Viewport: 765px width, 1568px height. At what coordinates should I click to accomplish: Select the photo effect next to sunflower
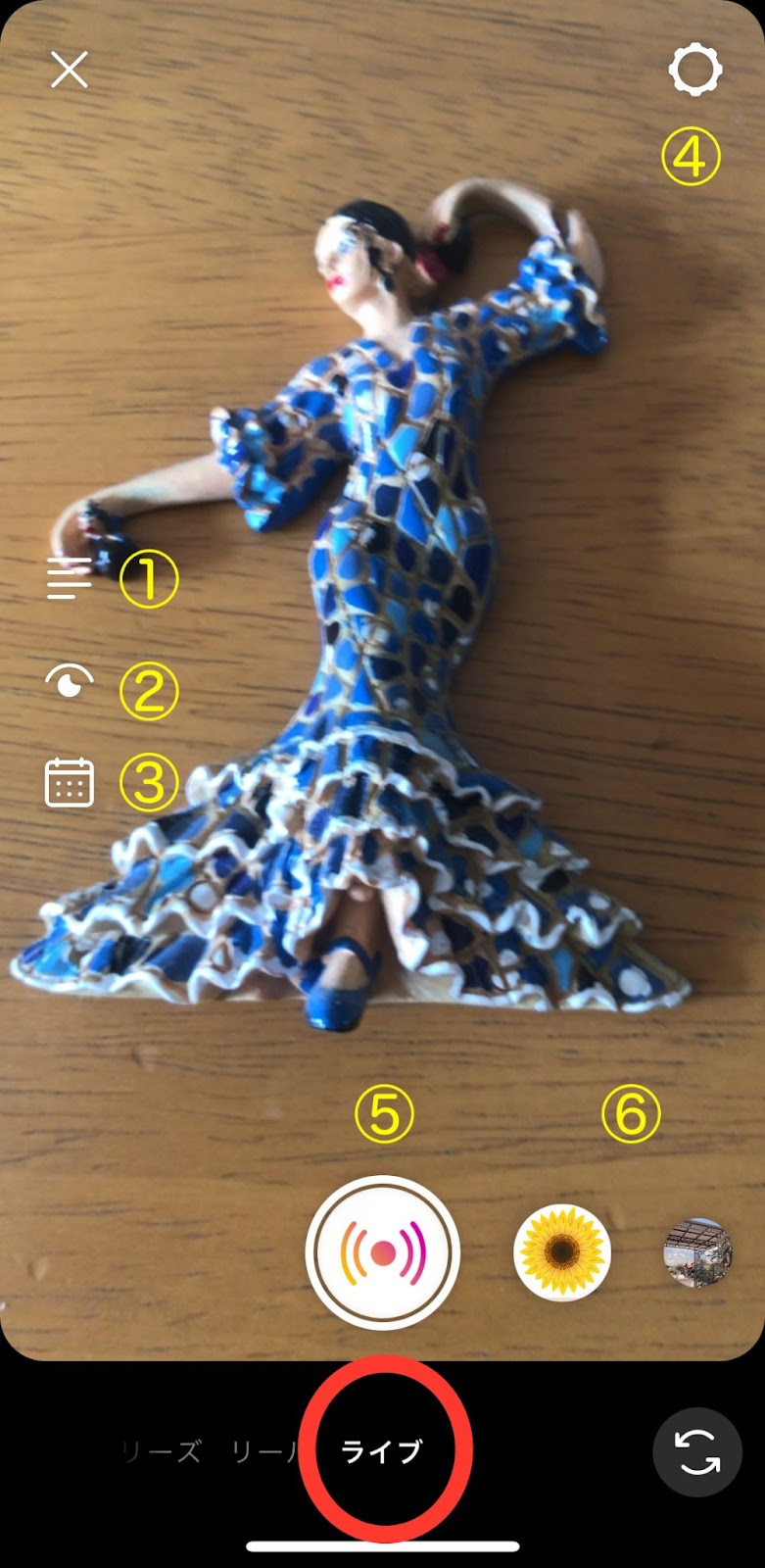click(696, 1252)
